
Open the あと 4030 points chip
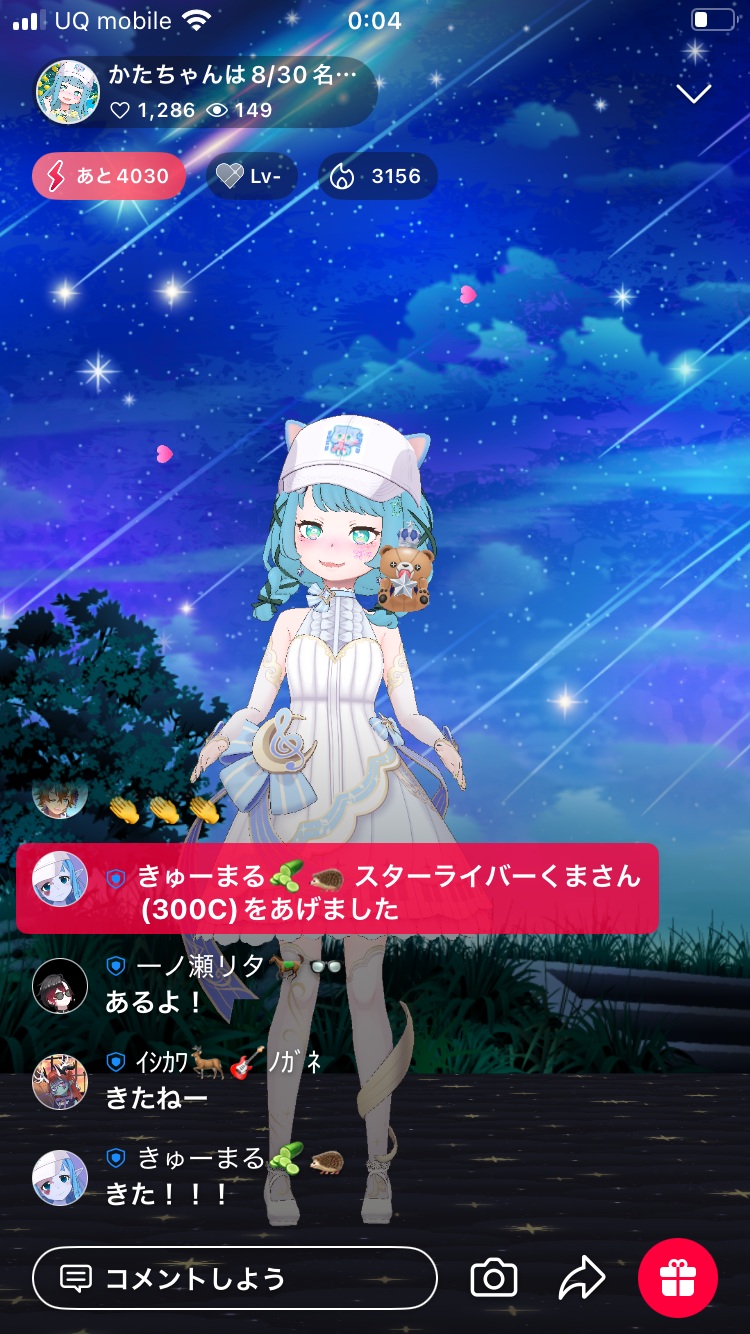[109, 176]
